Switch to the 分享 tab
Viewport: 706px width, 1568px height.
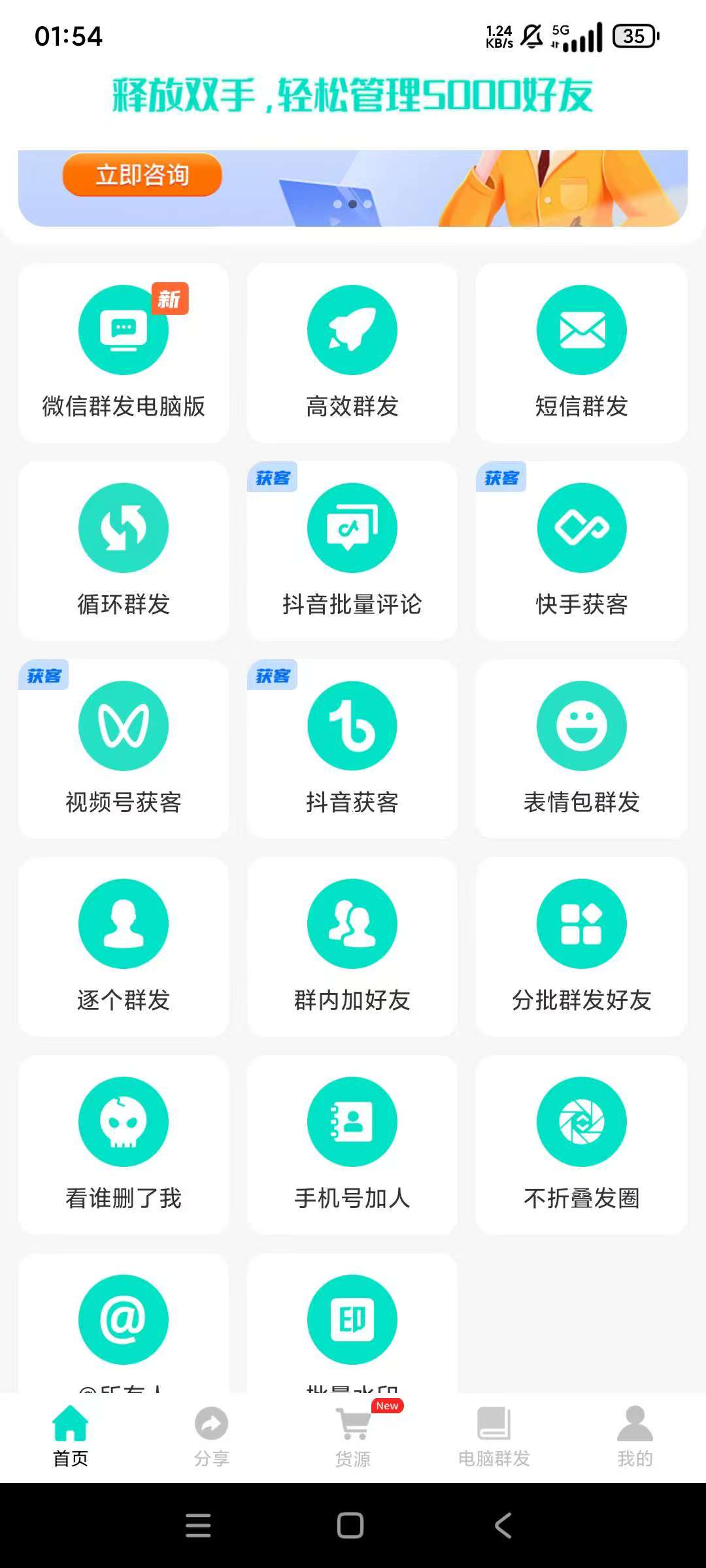pyautogui.click(x=211, y=1437)
